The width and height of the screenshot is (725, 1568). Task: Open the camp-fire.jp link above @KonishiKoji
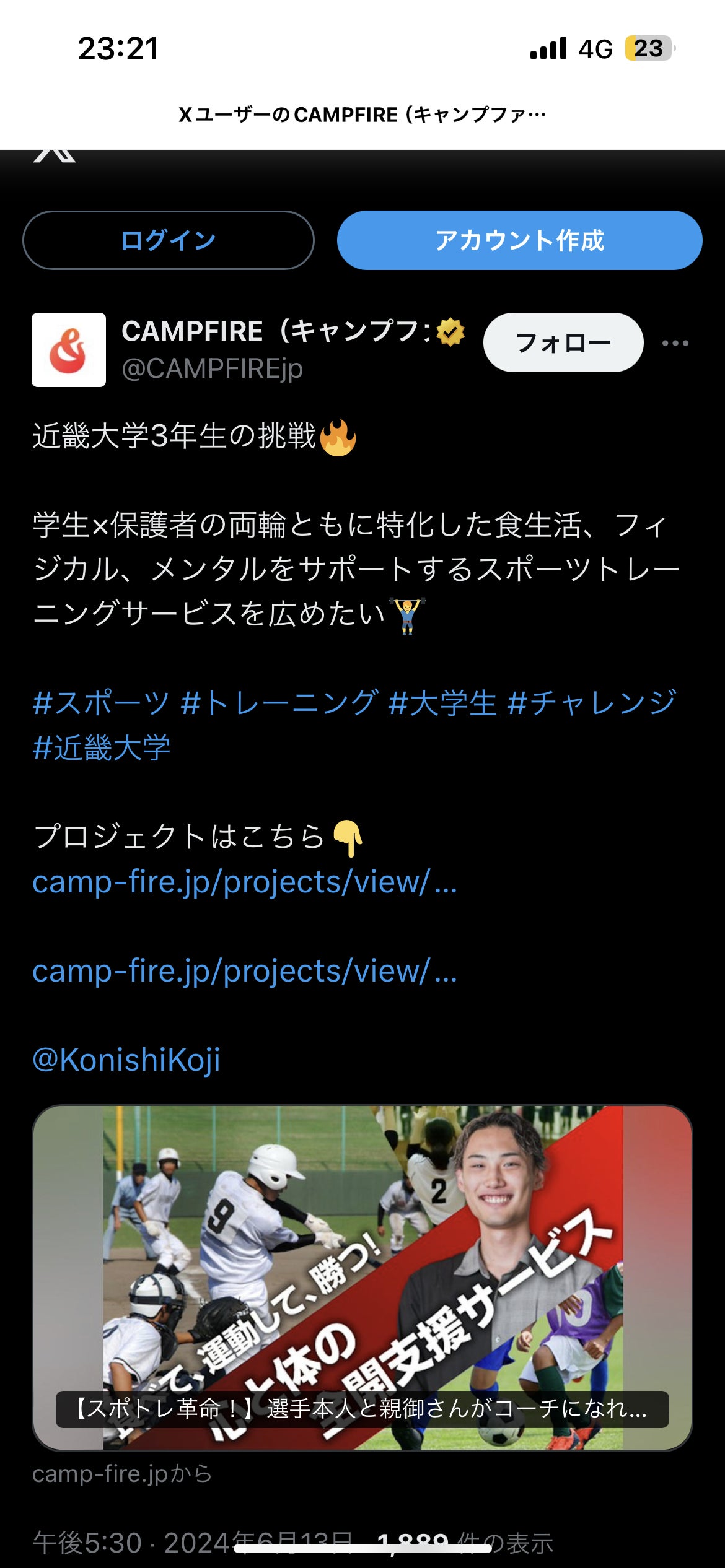click(244, 971)
